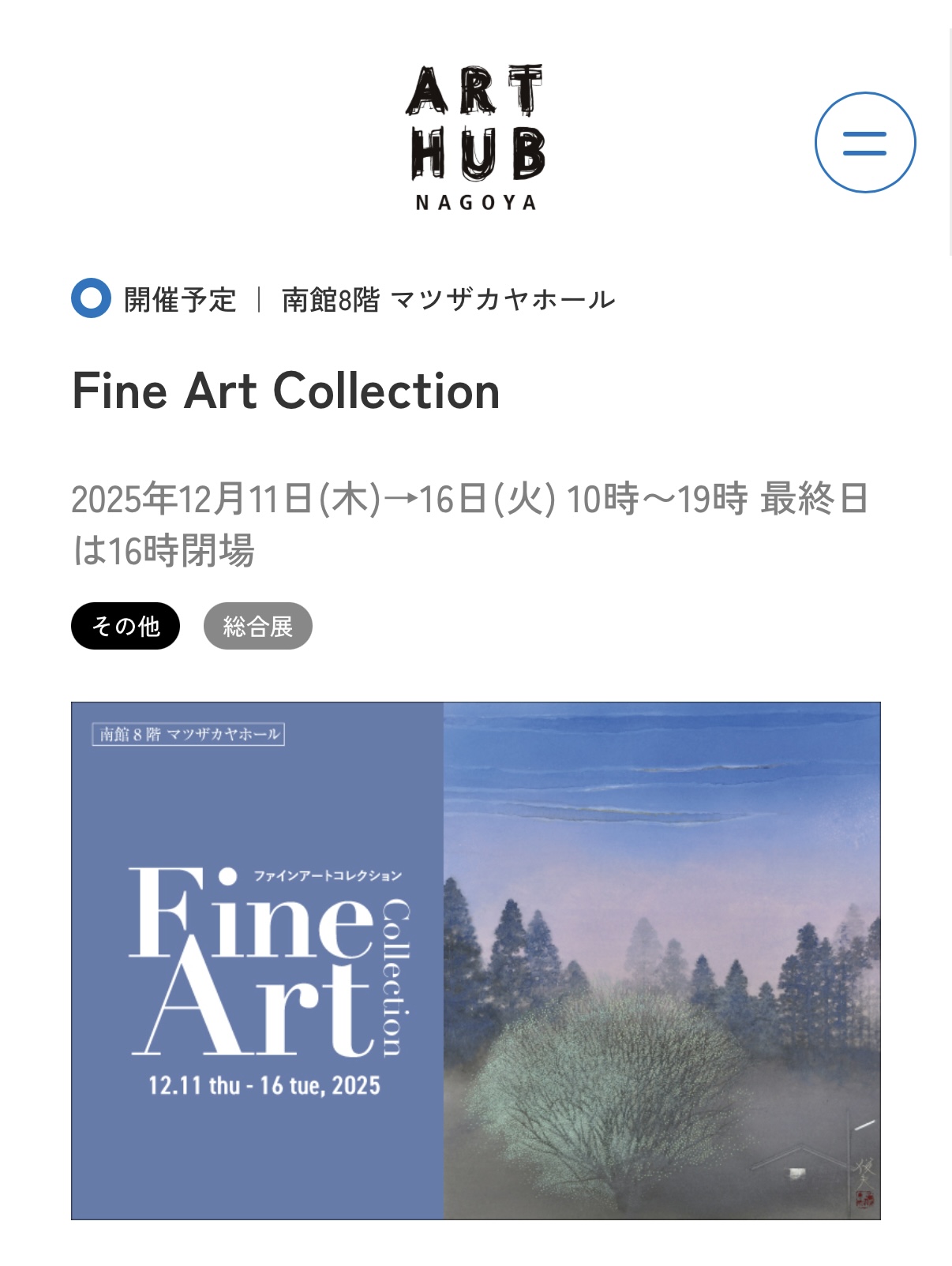Screen dimensions: 952x1266
Task: Open the hamburger menu button
Action: coord(864,143)
